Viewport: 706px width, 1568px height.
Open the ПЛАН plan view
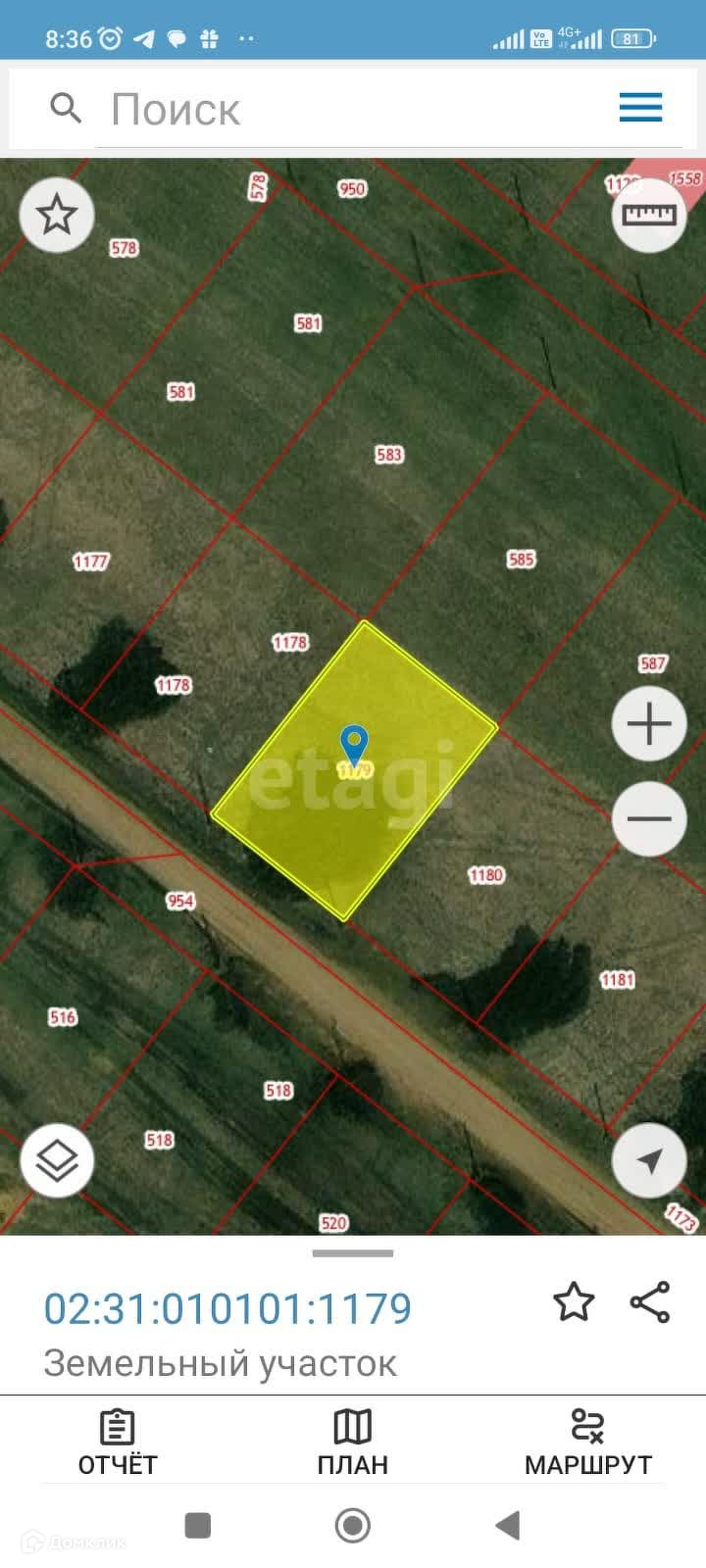coord(353,1443)
